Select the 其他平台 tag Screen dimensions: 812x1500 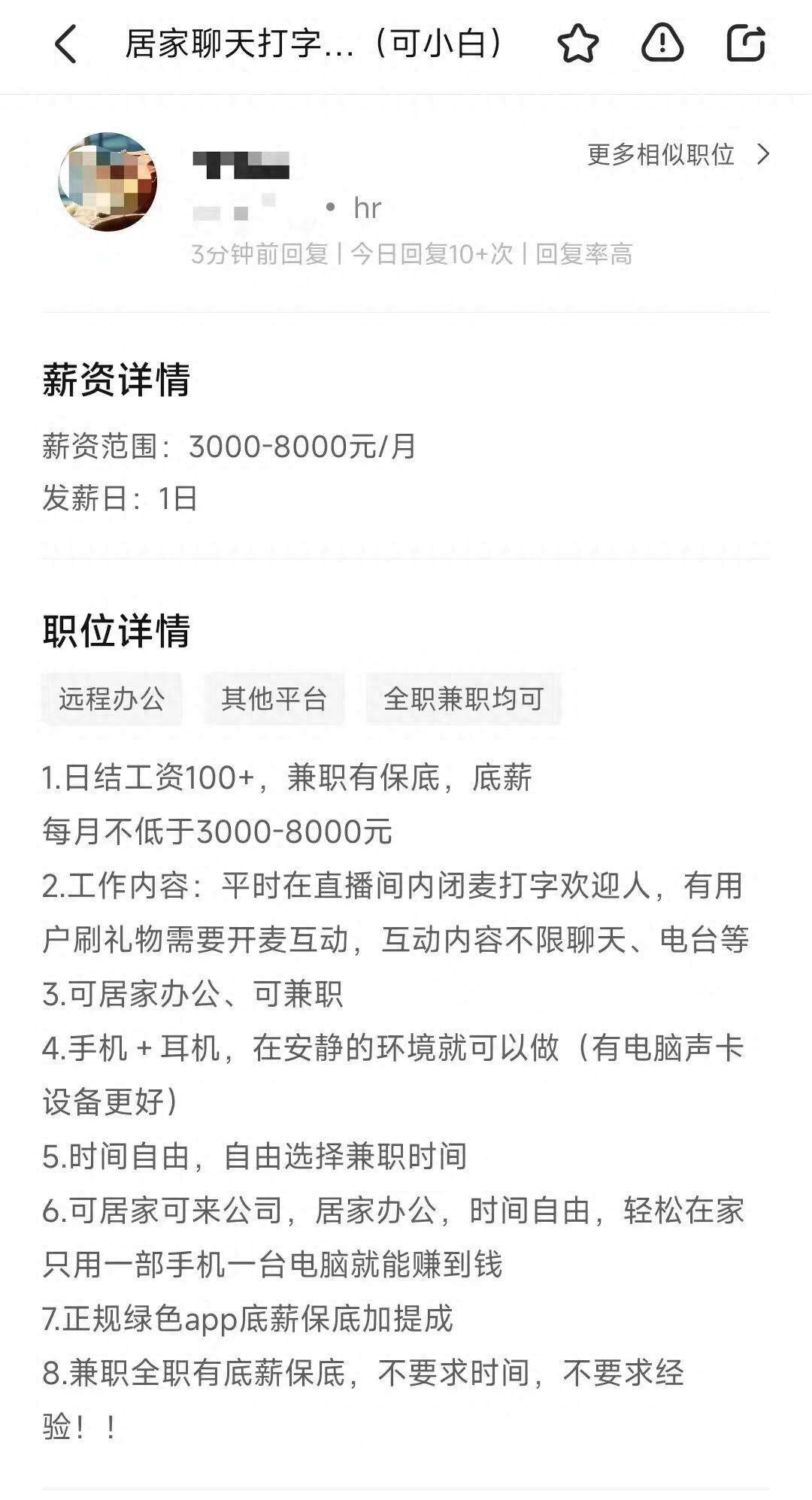click(274, 699)
